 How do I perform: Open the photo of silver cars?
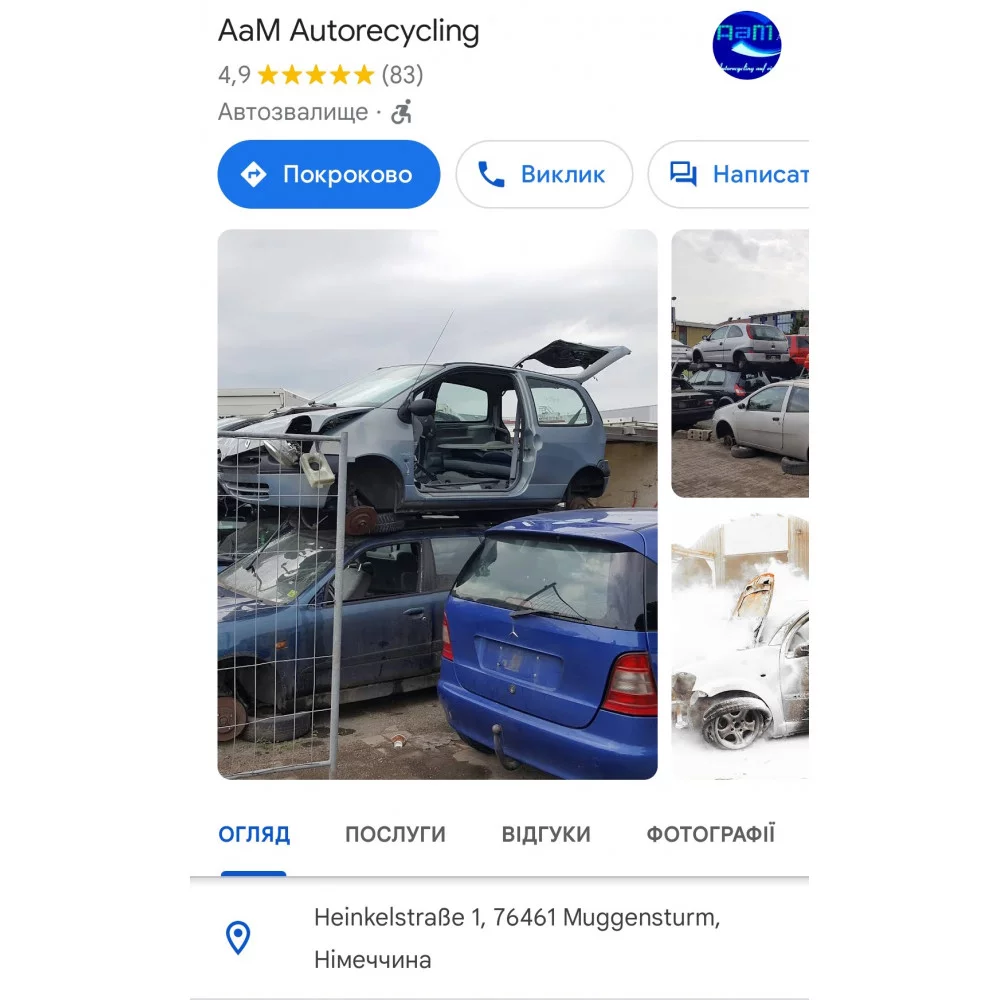coord(740,363)
